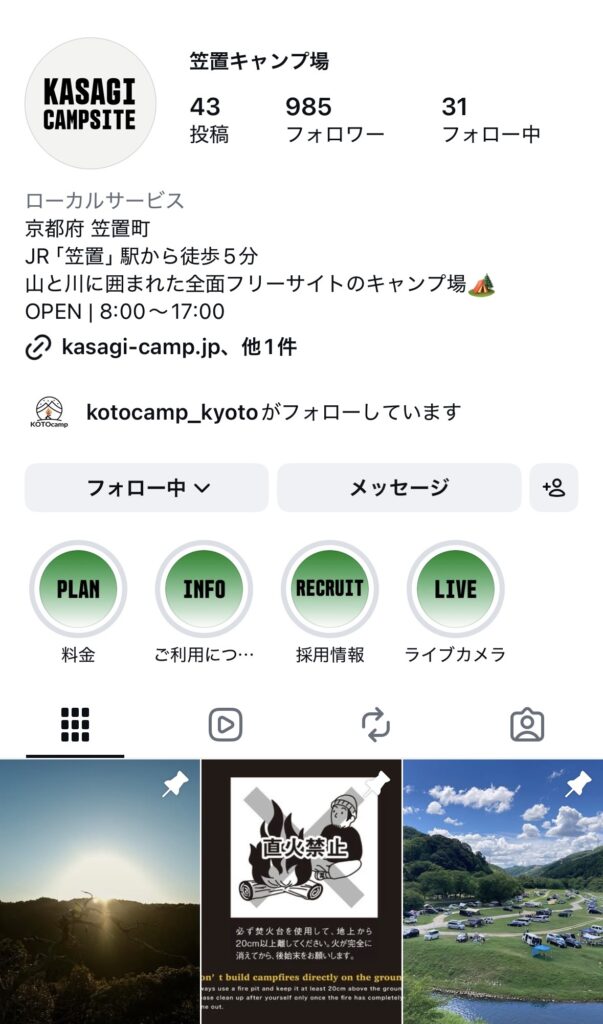View the 31 フォロー中 list
The height and width of the screenshot is (1024, 603).
click(x=490, y=120)
